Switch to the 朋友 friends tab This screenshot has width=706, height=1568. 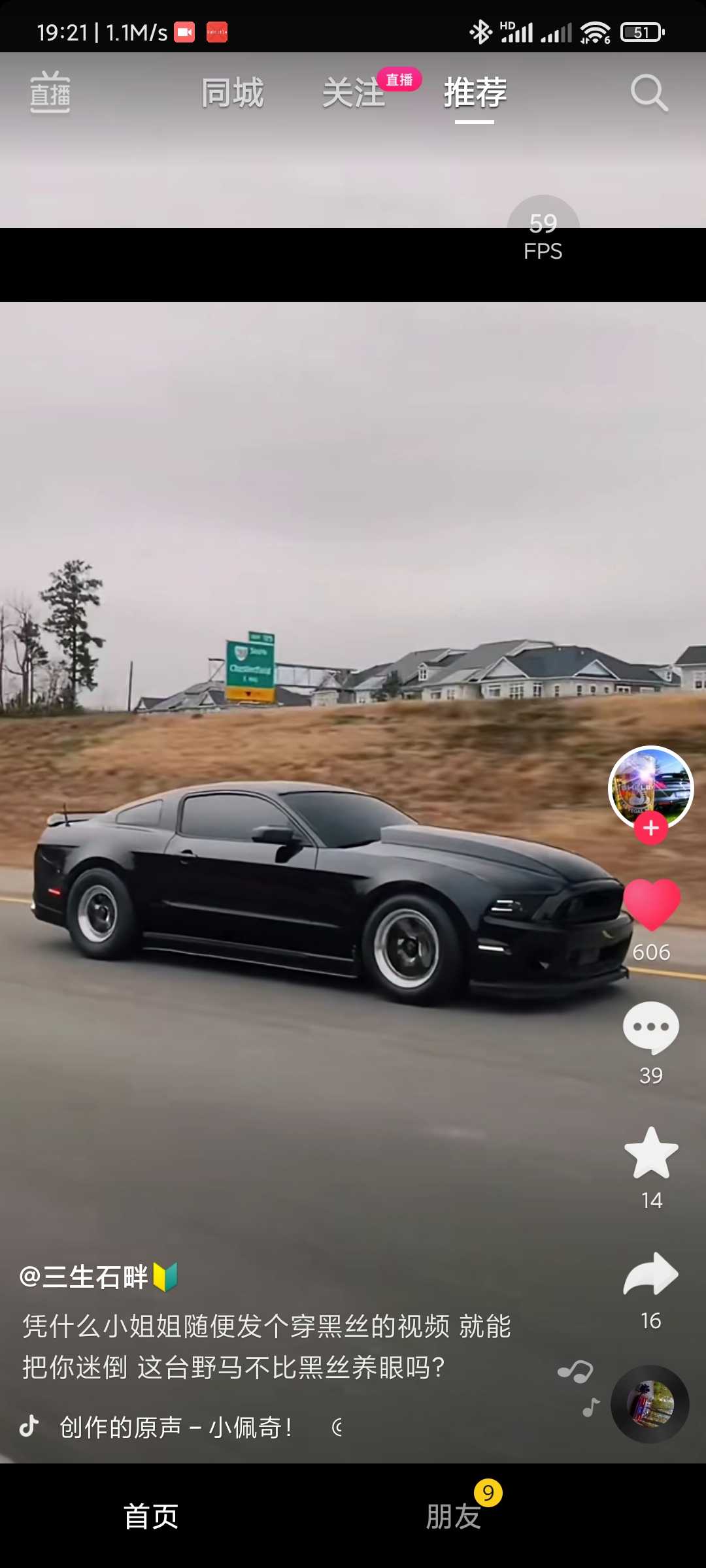[454, 1516]
